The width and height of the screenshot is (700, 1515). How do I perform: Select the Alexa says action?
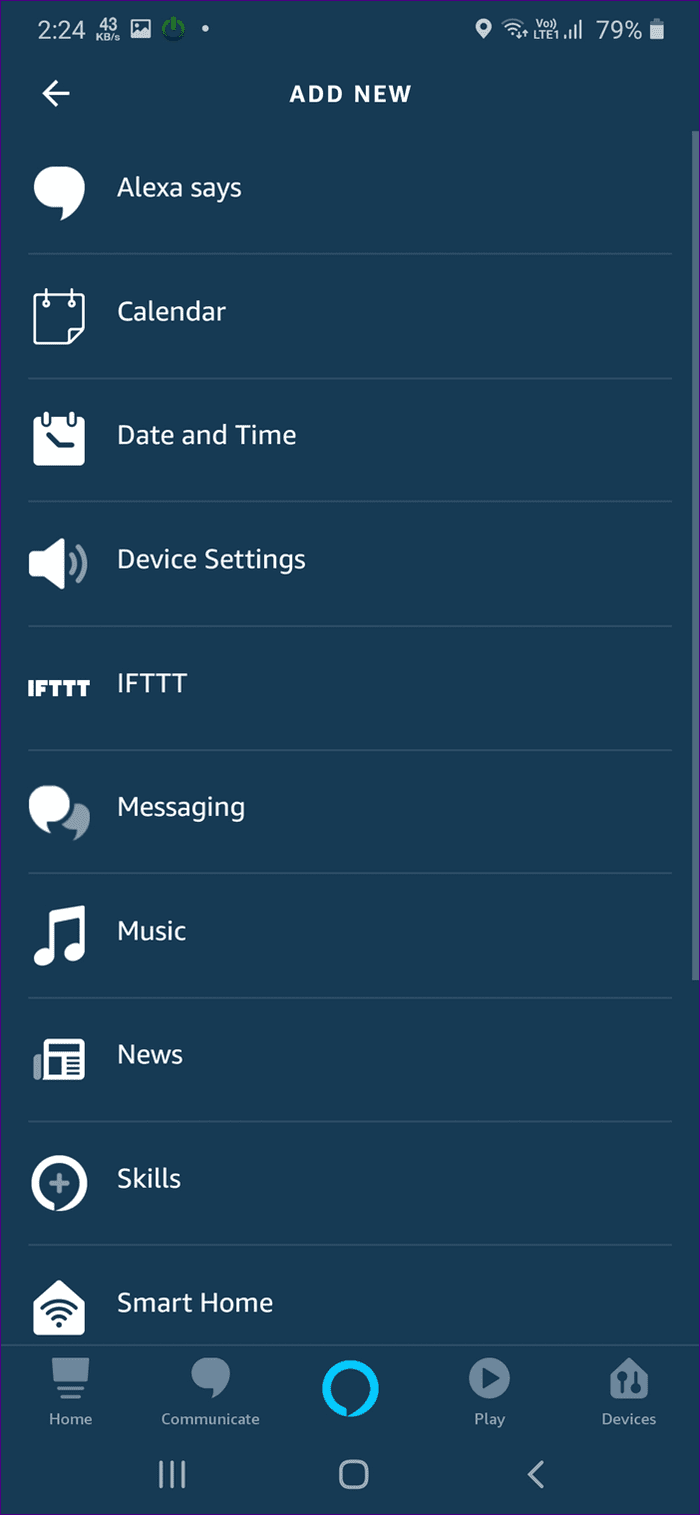[x=350, y=190]
